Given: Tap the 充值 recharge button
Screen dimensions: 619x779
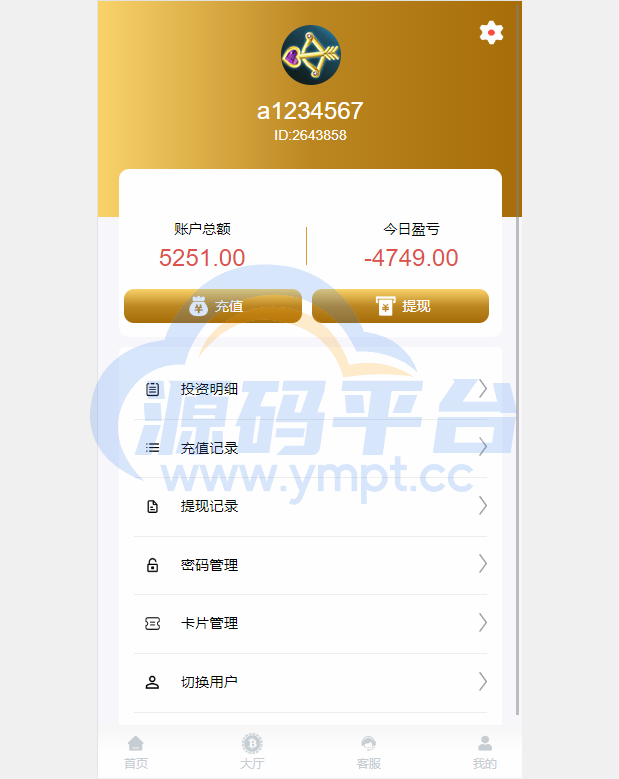Looking at the screenshot, I should (x=213, y=306).
